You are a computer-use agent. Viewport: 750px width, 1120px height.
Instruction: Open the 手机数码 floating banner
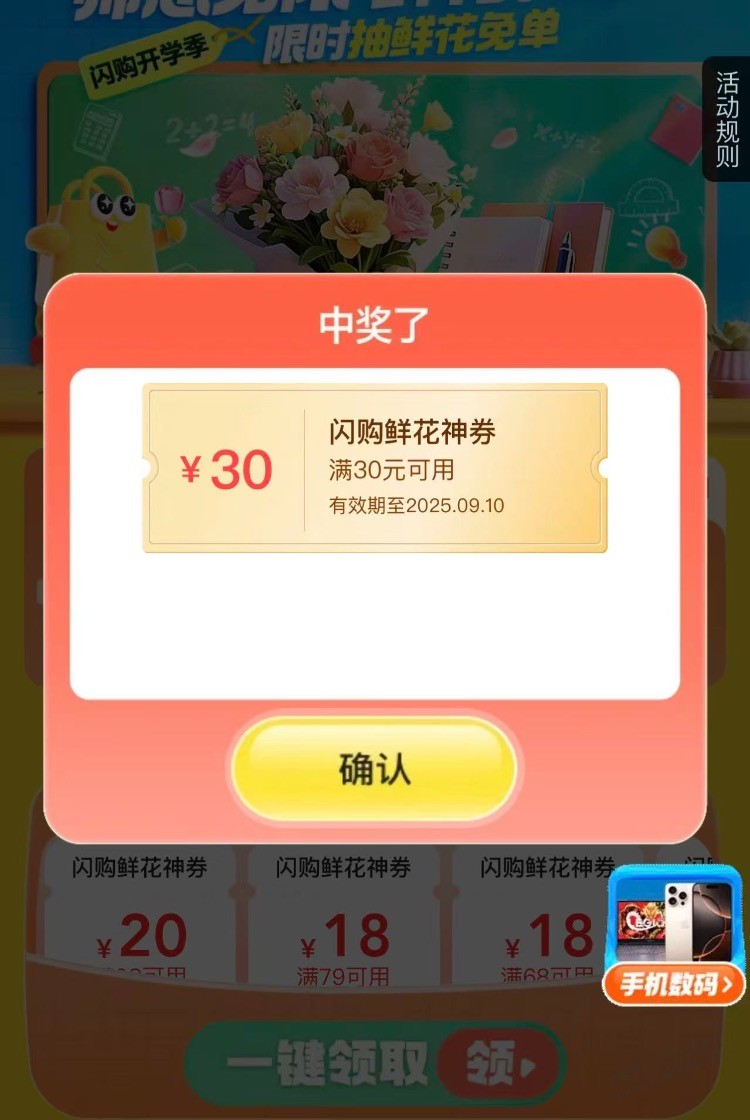tap(675, 935)
